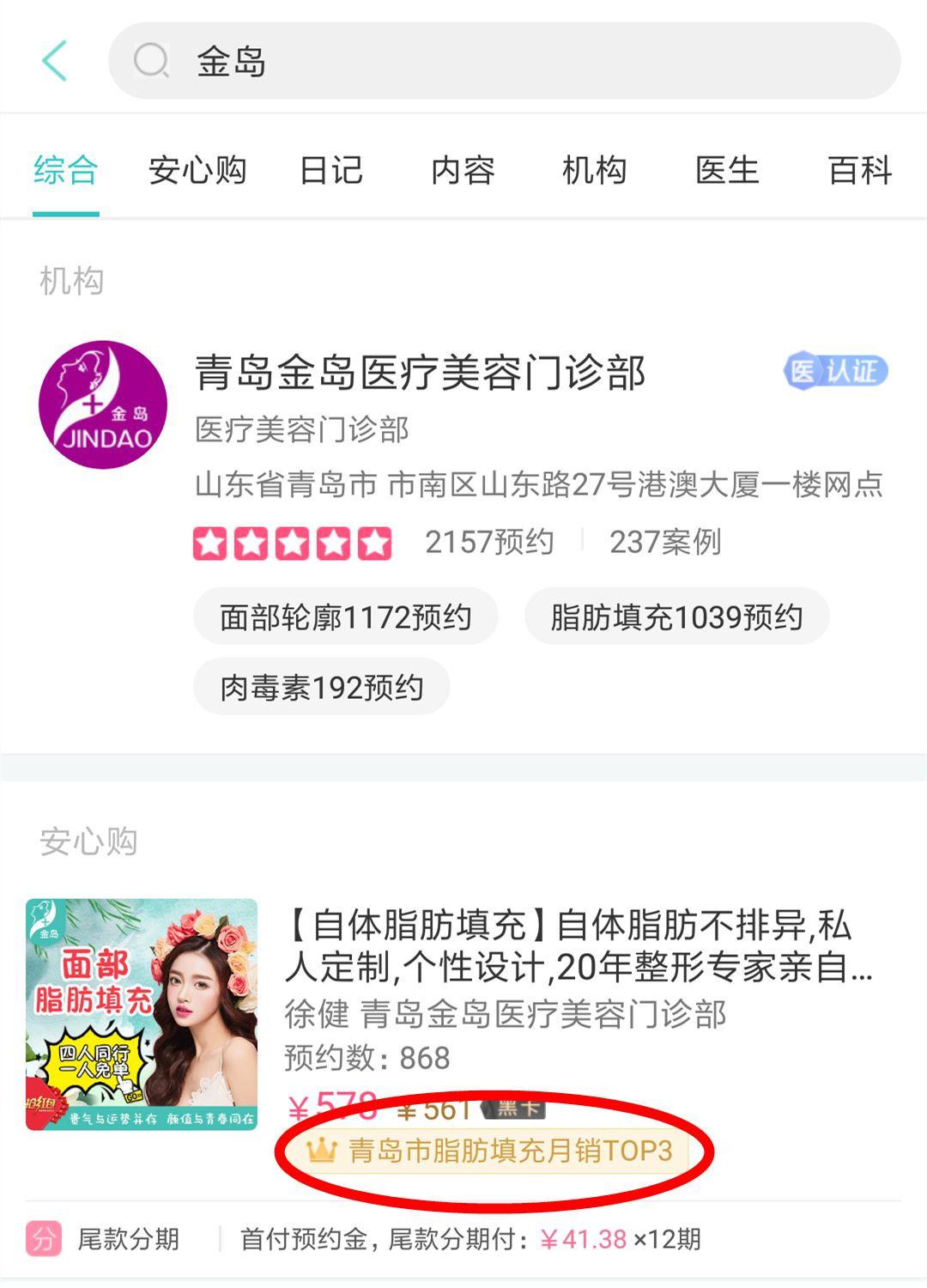This screenshot has height=1288, width=927.
Task: Switch to the 安心购 tab
Action: [x=197, y=170]
